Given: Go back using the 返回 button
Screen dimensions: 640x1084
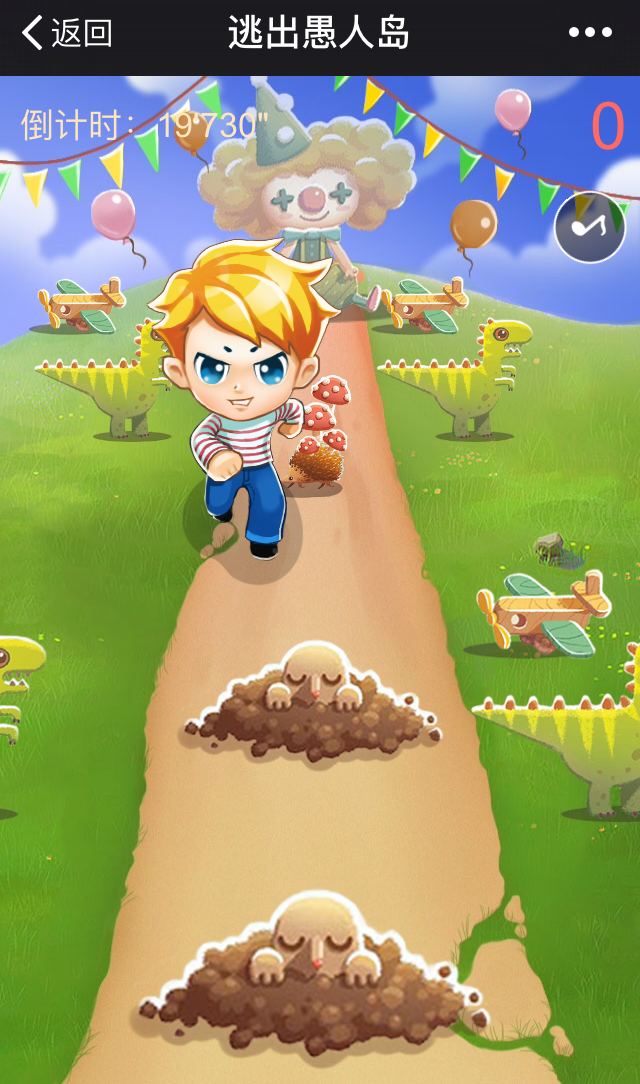Looking at the screenshot, I should pyautogui.click(x=66, y=33).
